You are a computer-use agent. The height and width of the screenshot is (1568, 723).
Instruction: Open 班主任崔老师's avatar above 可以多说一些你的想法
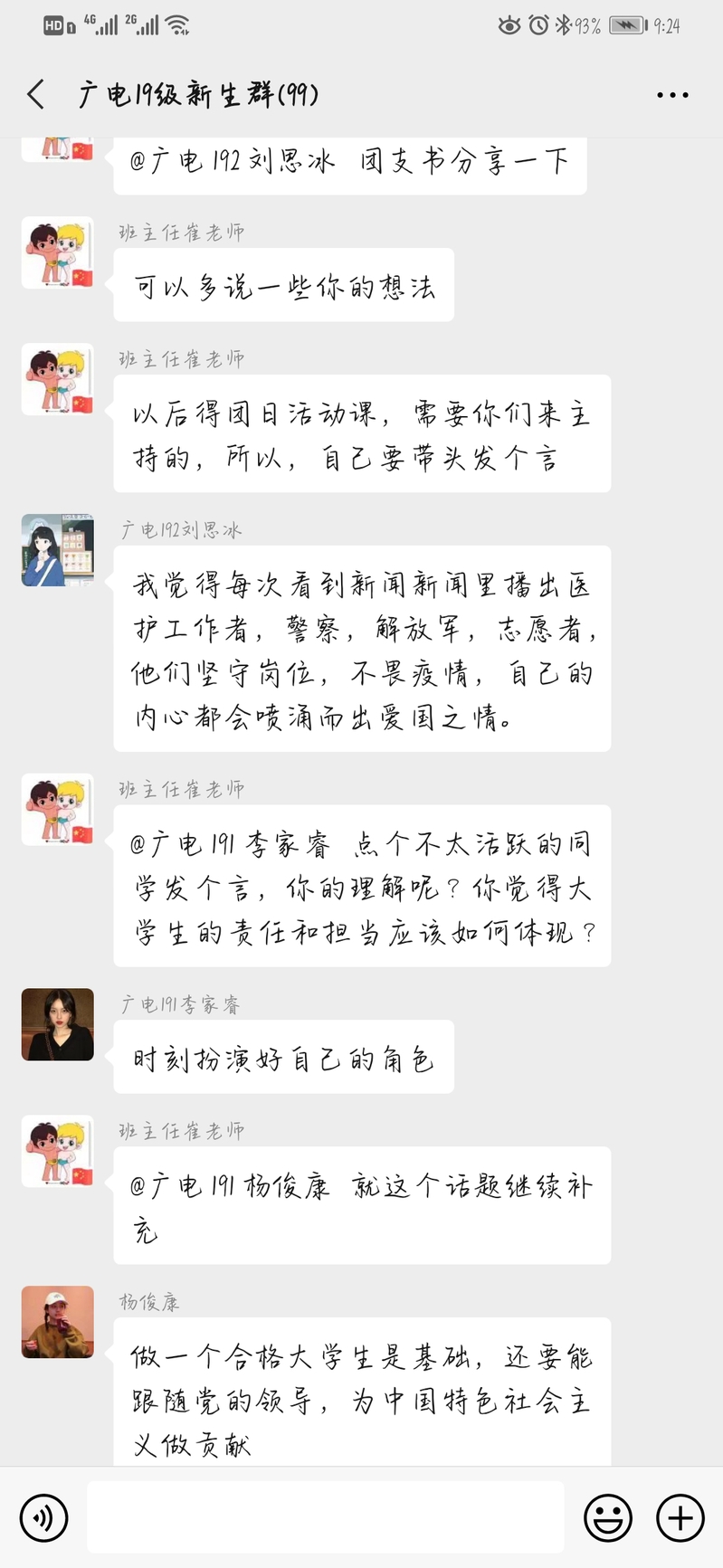coord(58,252)
